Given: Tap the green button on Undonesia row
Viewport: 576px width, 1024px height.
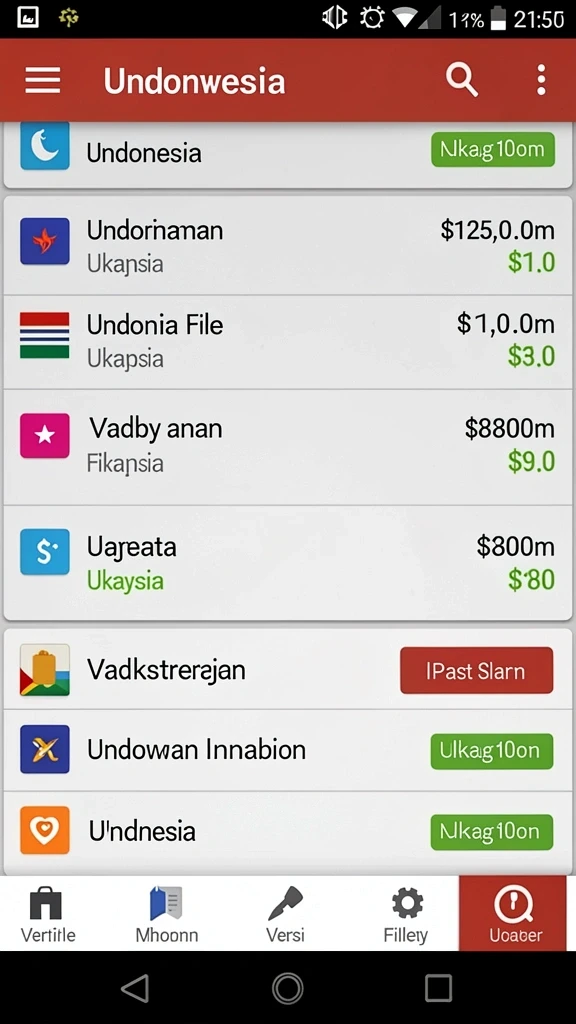Looking at the screenshot, I should tap(492, 150).
